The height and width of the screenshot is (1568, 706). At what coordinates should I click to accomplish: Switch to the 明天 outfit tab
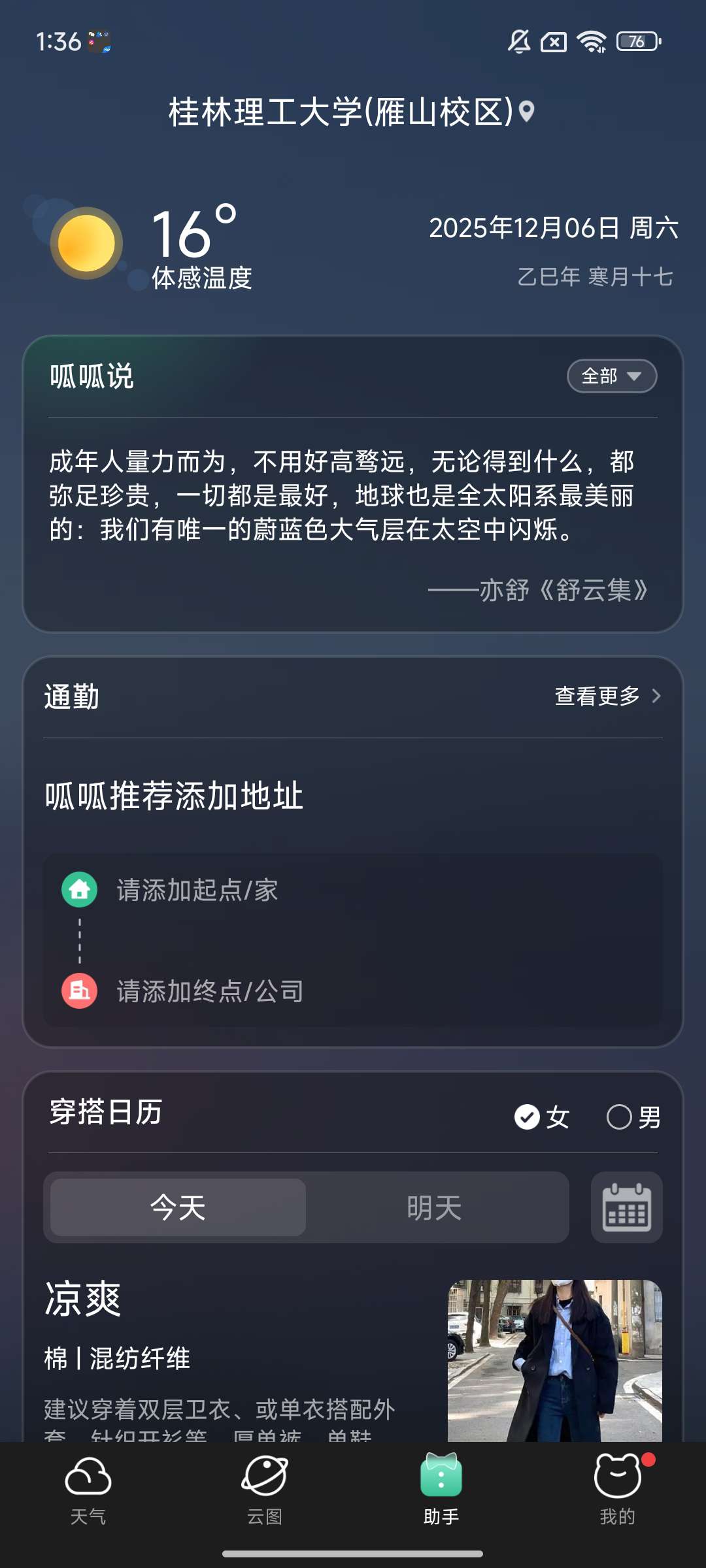[x=434, y=1207]
